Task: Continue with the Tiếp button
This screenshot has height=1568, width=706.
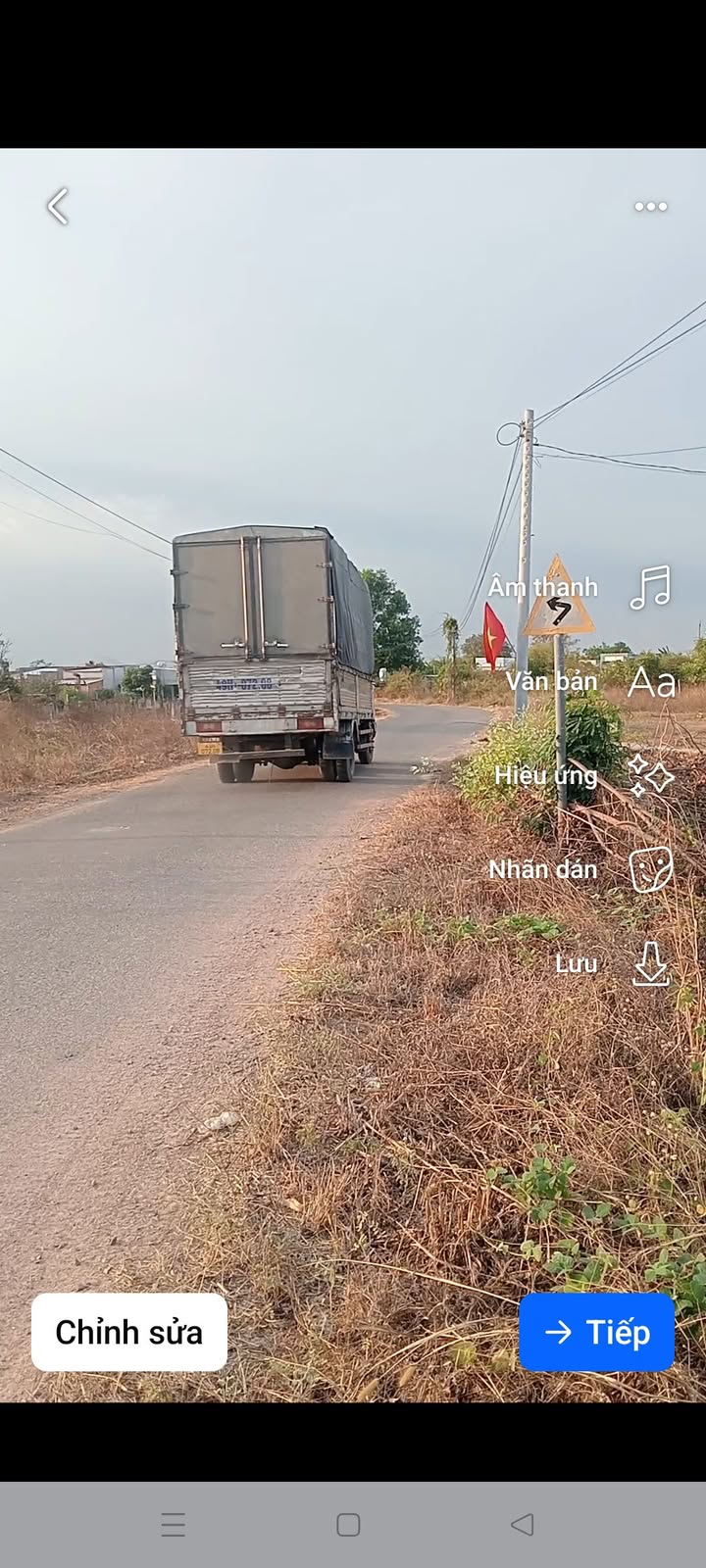Action: [x=596, y=1332]
